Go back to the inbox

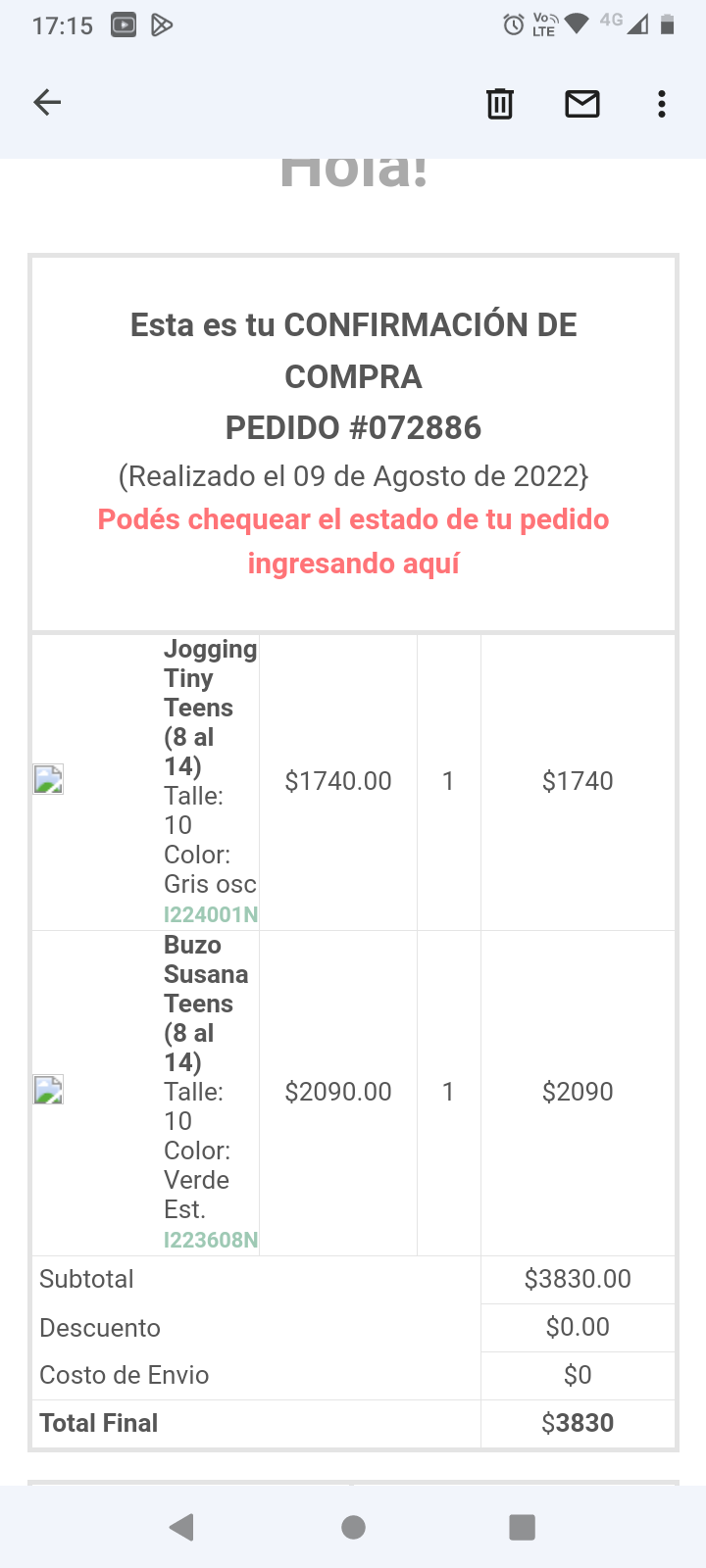coord(47,103)
